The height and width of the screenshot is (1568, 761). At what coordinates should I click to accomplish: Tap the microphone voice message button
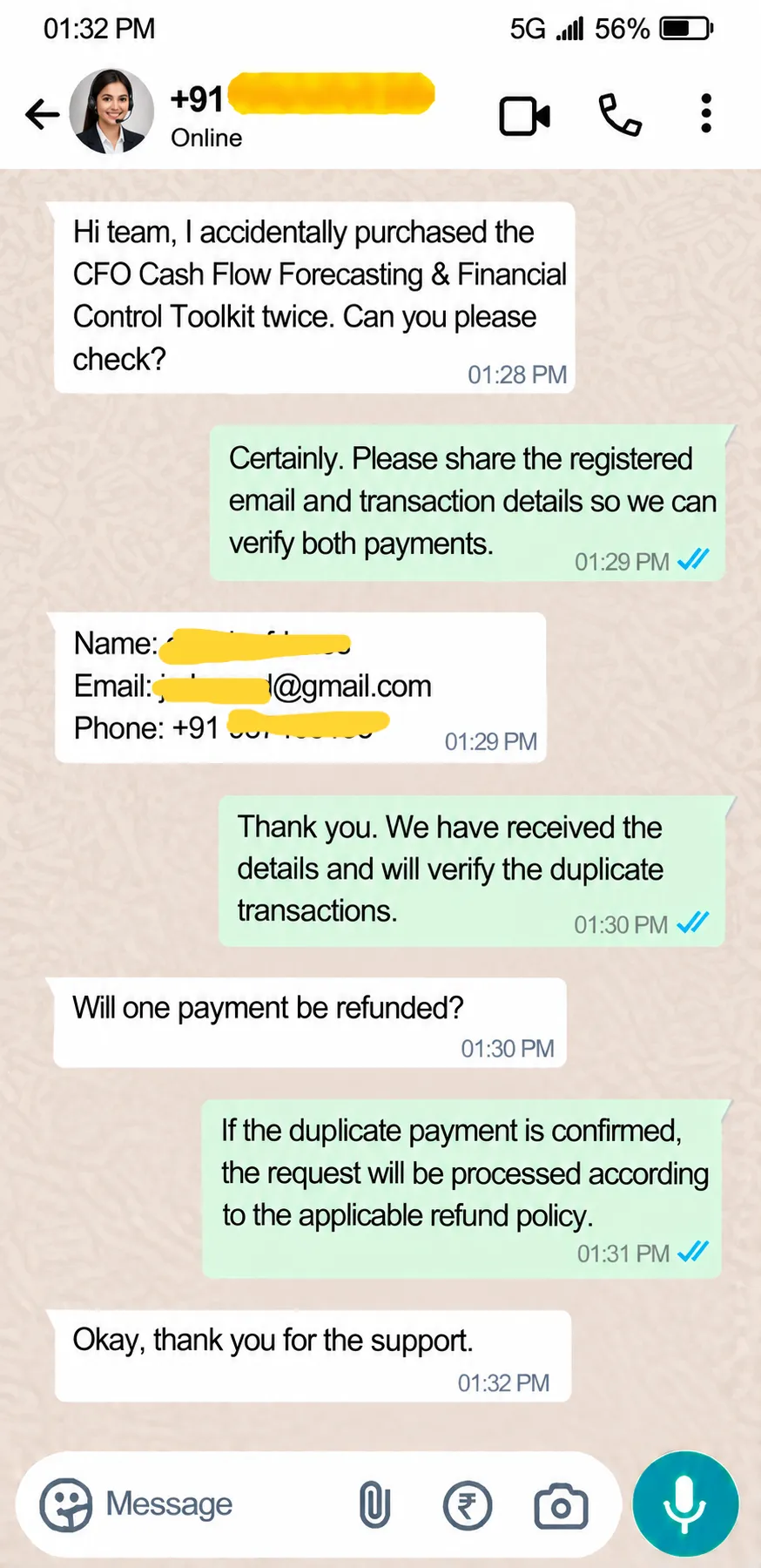[685, 1504]
